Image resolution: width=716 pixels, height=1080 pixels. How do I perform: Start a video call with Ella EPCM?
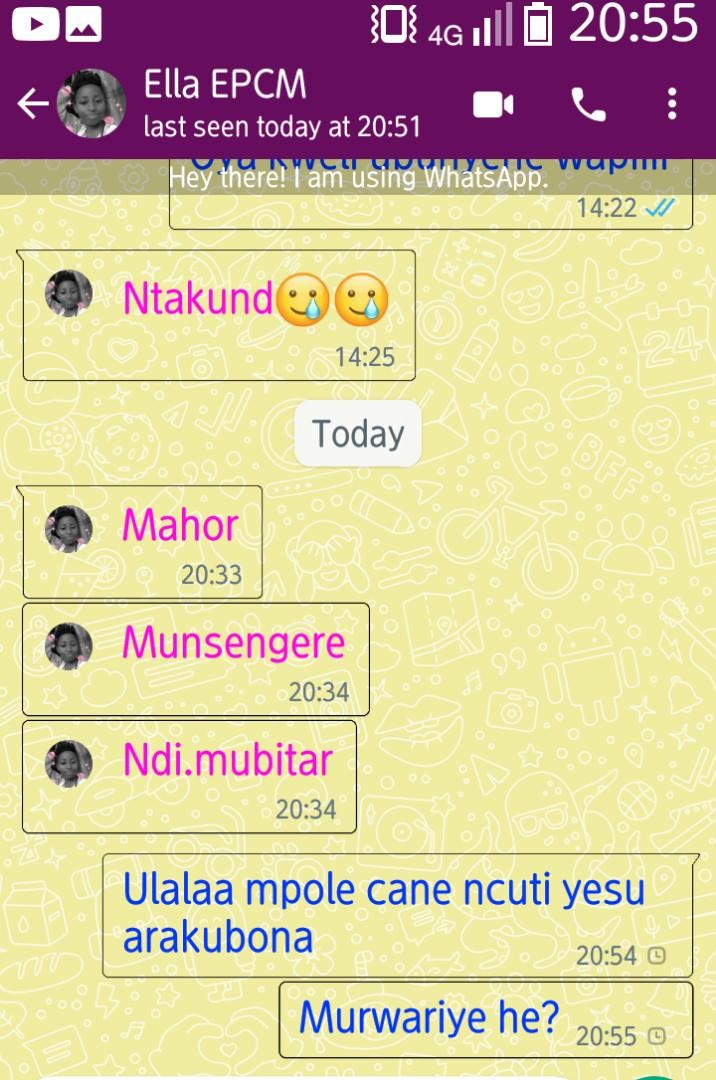tap(493, 104)
